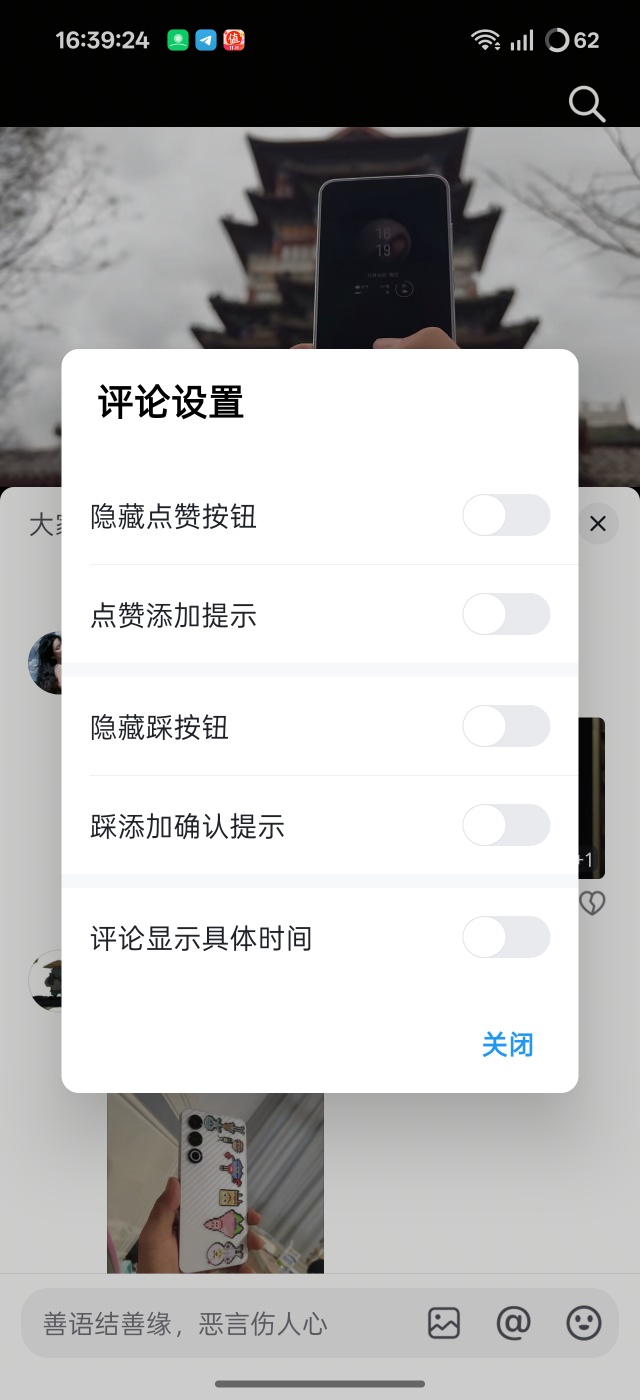This screenshot has width=640, height=1400.
Task: Open the search magnifier icon
Action: (586, 103)
